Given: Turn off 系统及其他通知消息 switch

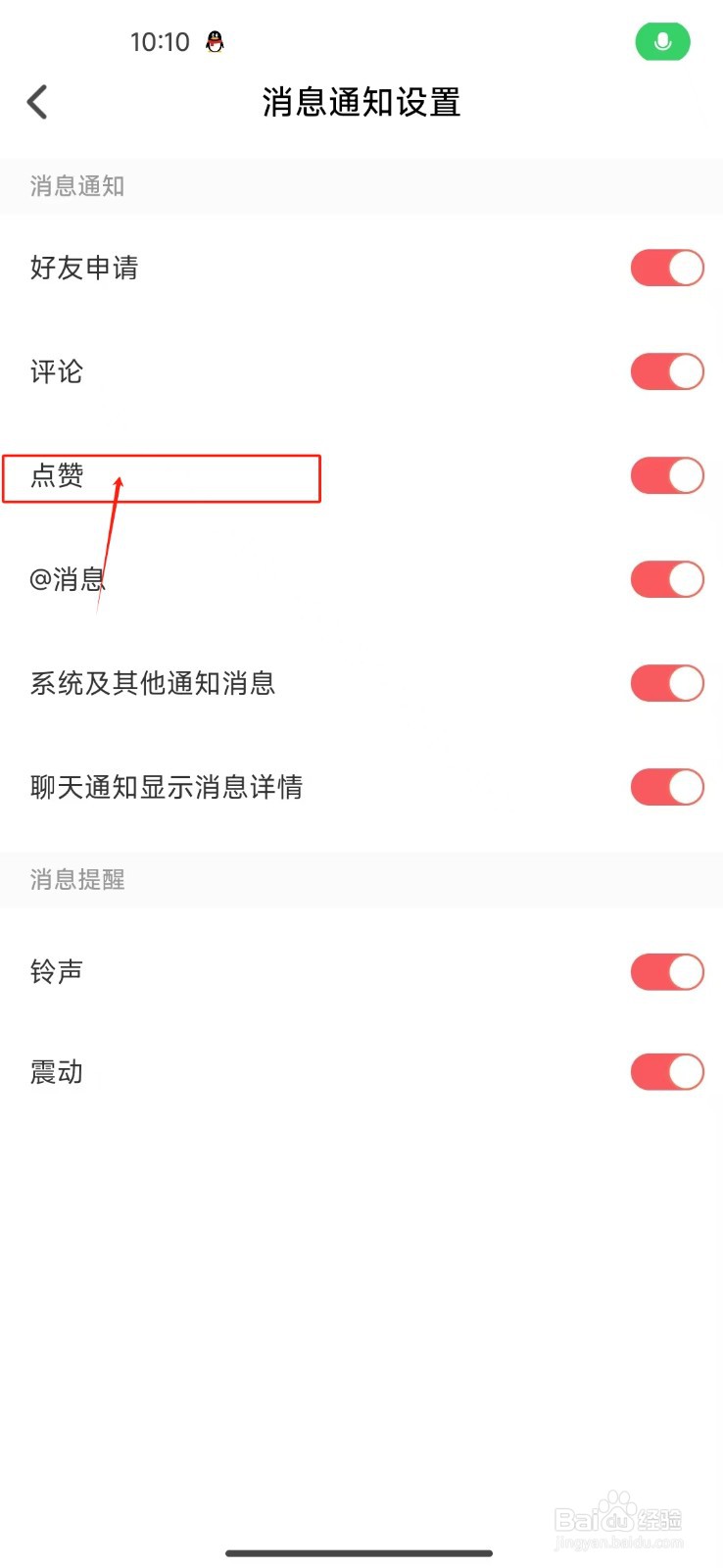Looking at the screenshot, I should pyautogui.click(x=667, y=683).
